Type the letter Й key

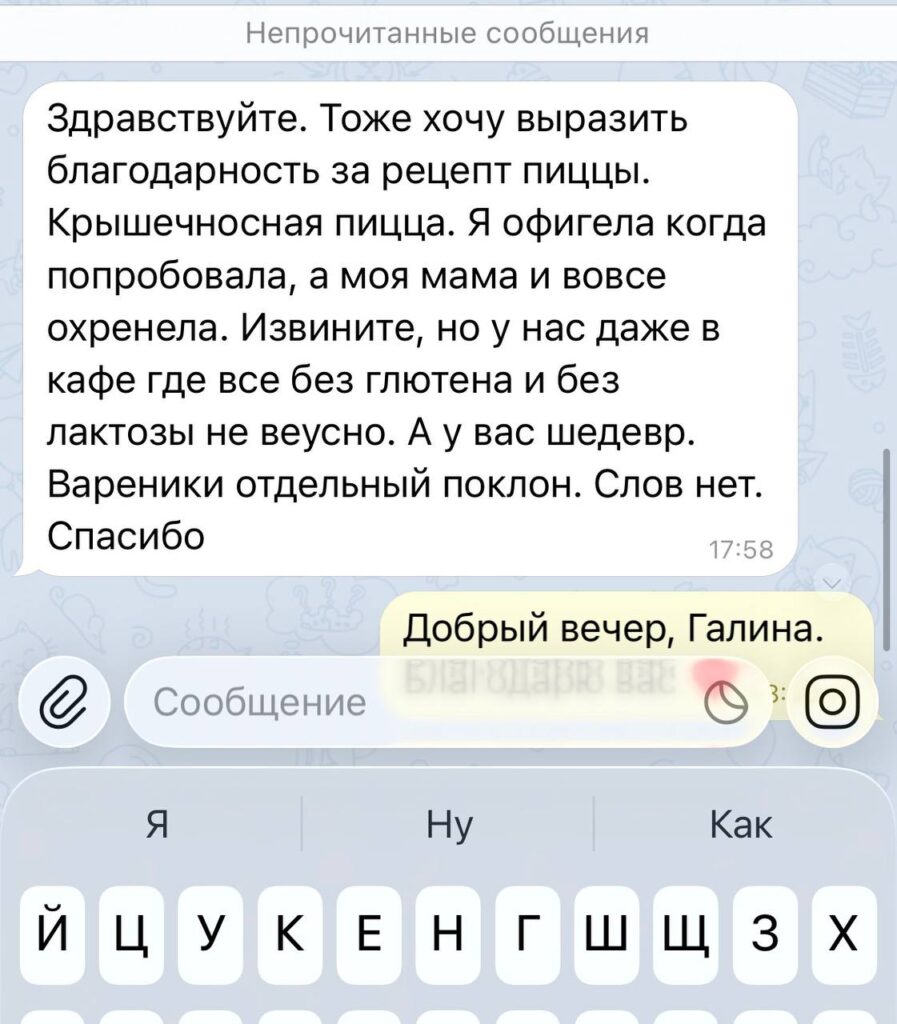[x=51, y=936]
